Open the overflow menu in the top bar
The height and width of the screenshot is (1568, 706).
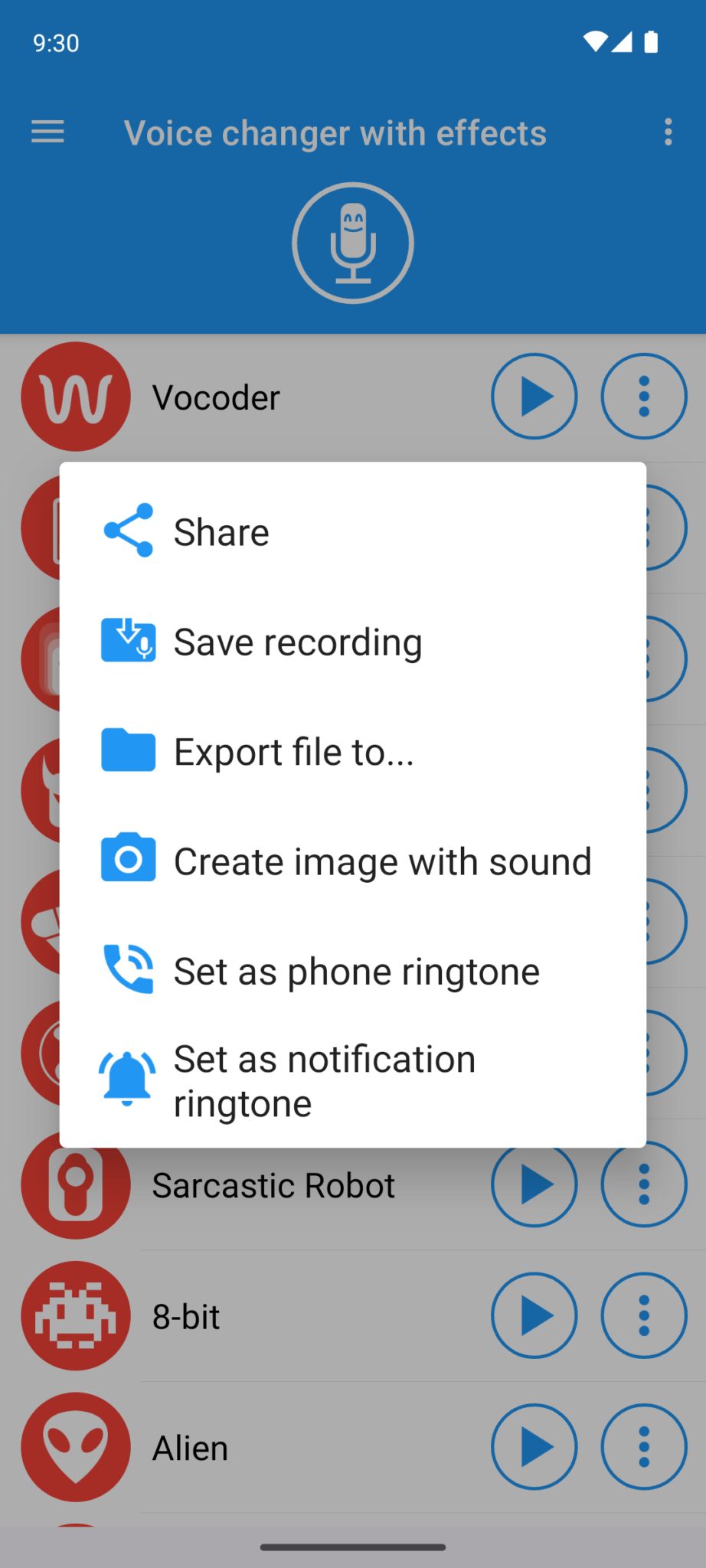669,132
